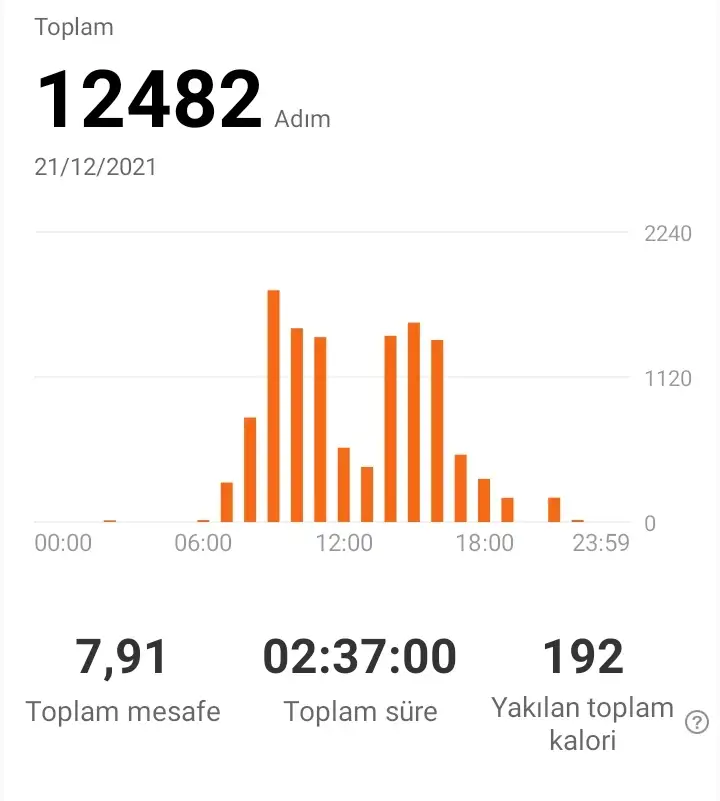Open the help icon beside Yakılan toplam kalori
Viewport: 720px width, 801px height.
coord(697,723)
